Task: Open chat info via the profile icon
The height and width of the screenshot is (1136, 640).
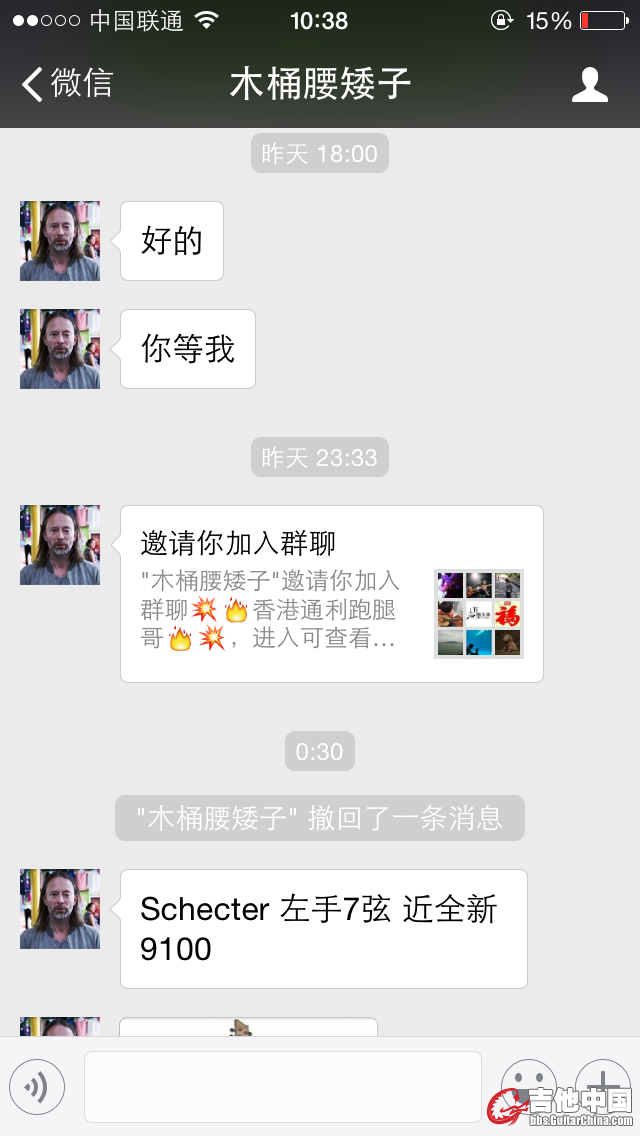Action: click(589, 85)
